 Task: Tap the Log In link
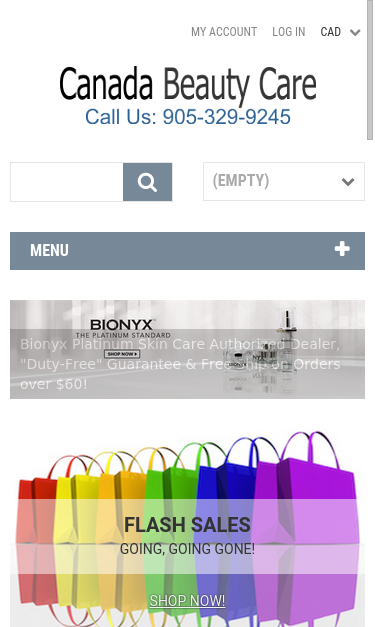(289, 32)
